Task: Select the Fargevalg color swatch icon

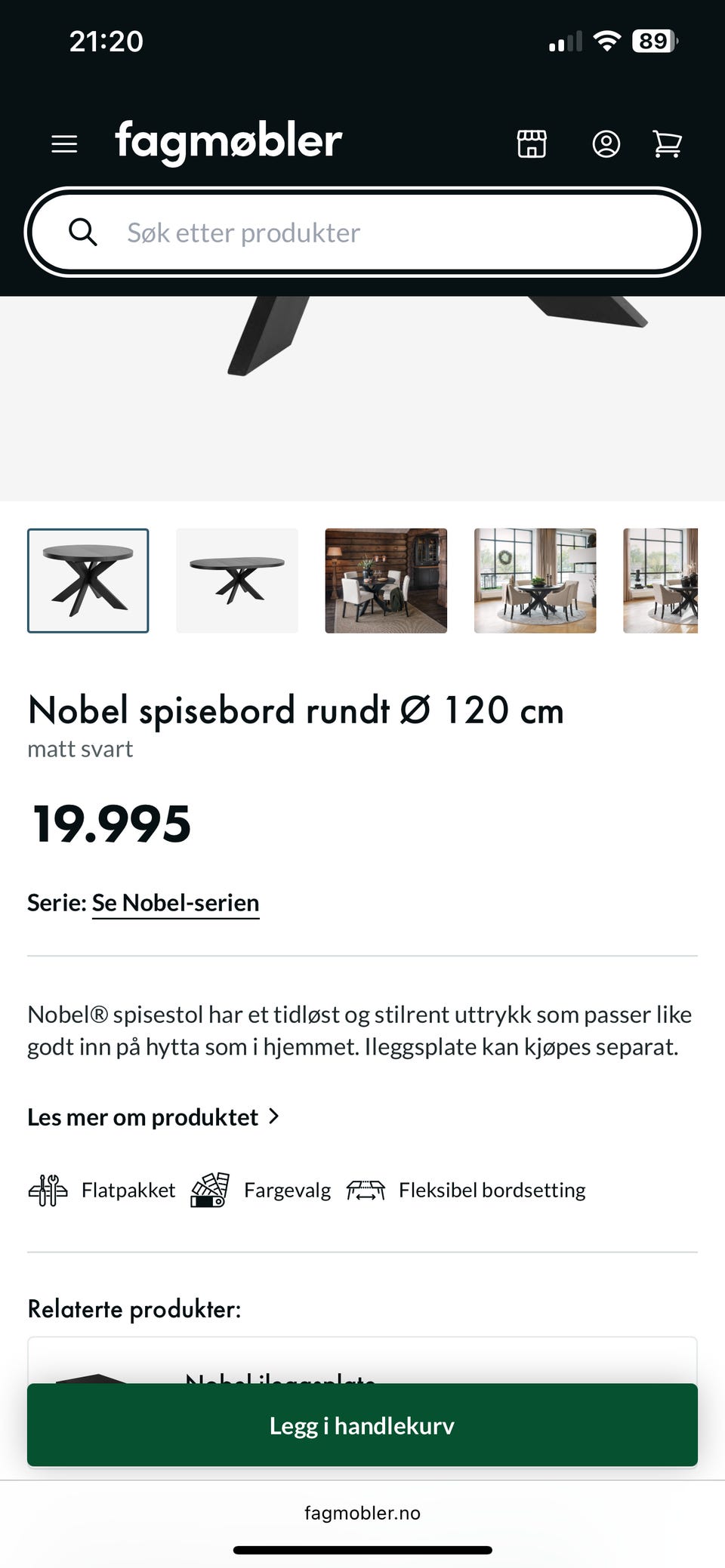Action: pyautogui.click(x=210, y=1190)
